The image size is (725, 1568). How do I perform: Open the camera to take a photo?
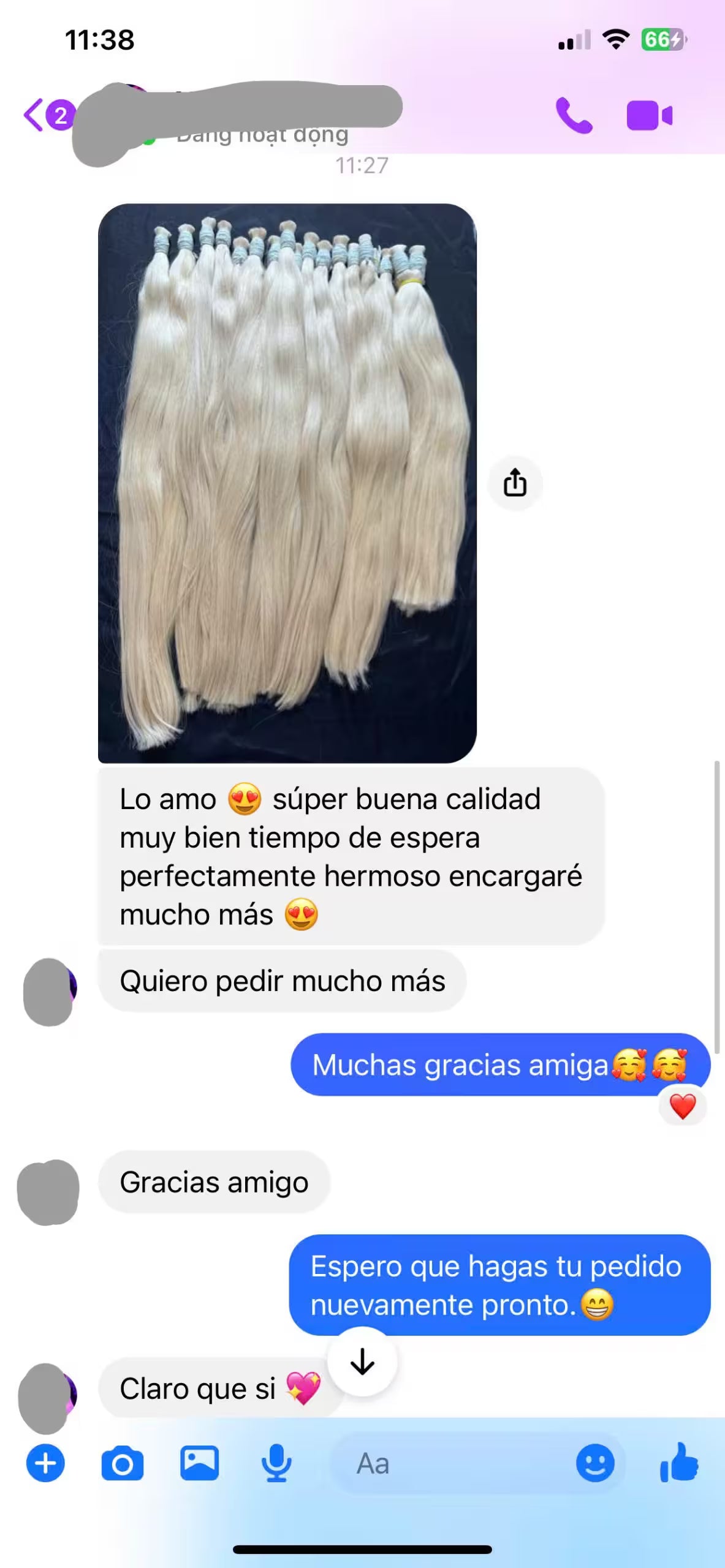(122, 1463)
